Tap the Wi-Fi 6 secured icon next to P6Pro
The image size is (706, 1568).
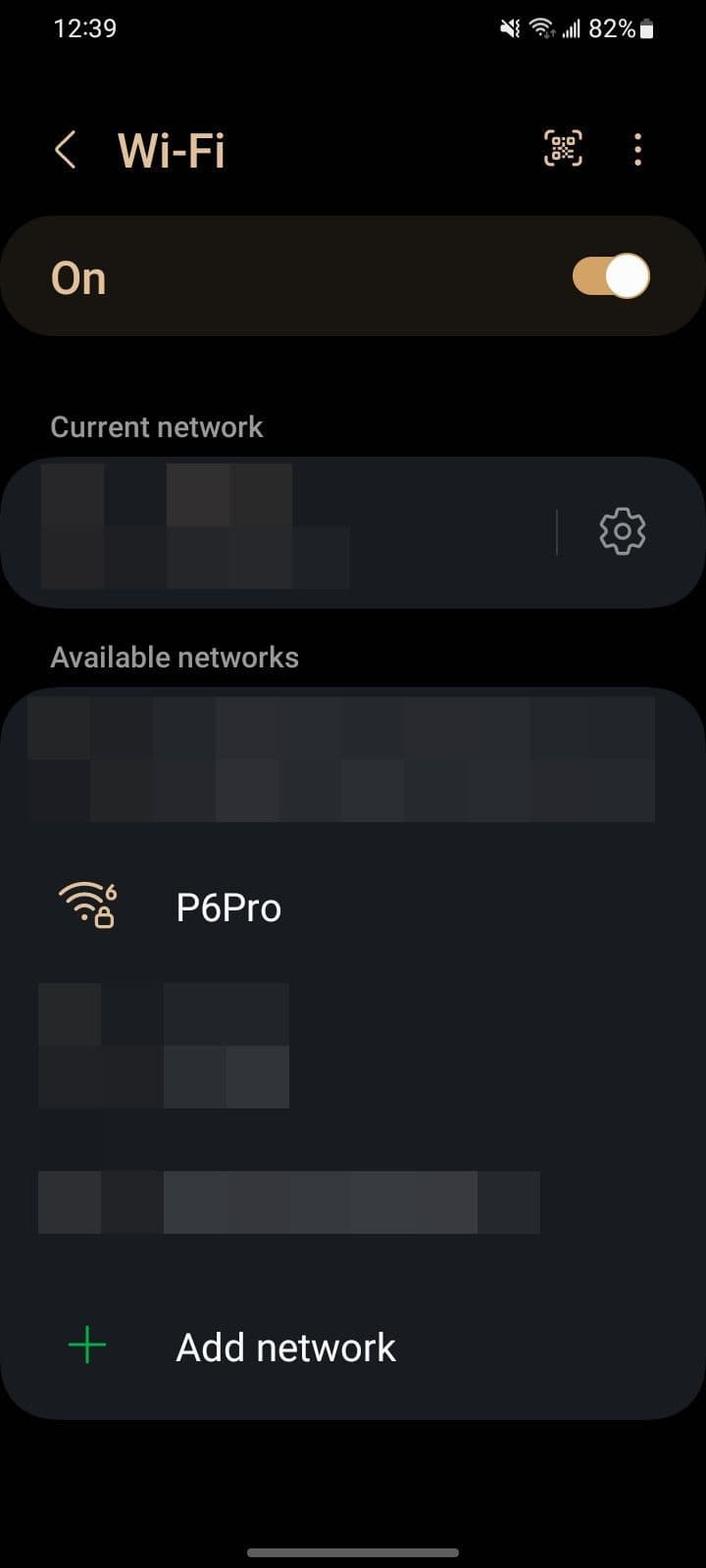pyautogui.click(x=86, y=906)
